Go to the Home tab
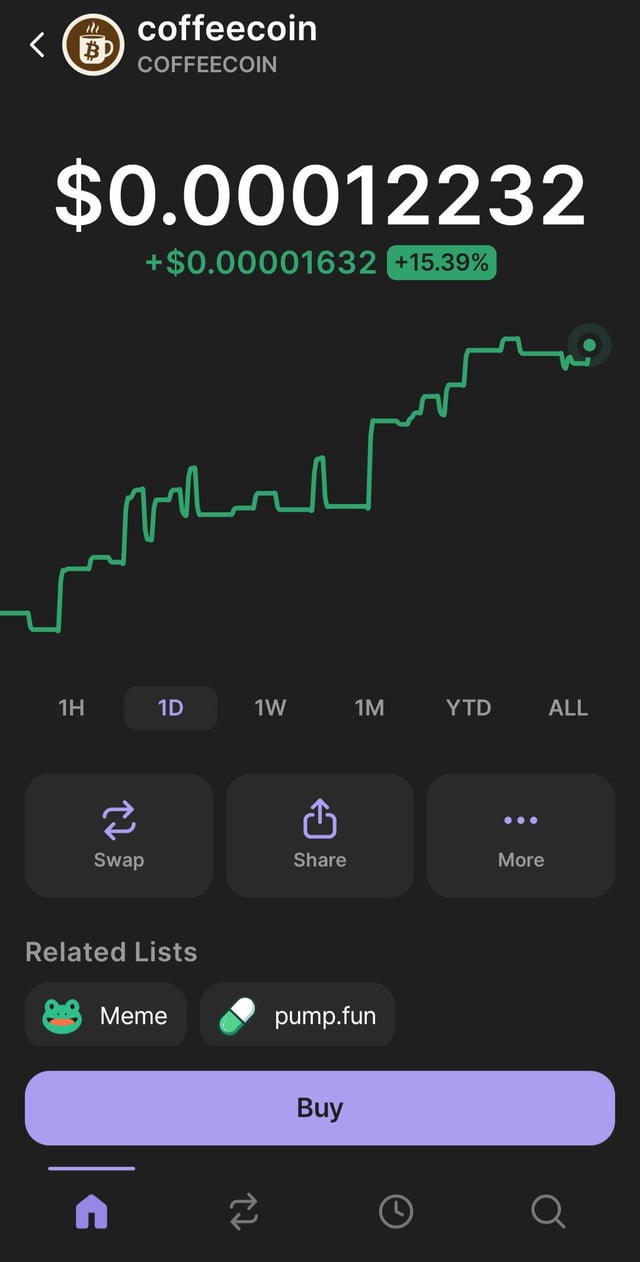 pyautogui.click(x=91, y=1212)
